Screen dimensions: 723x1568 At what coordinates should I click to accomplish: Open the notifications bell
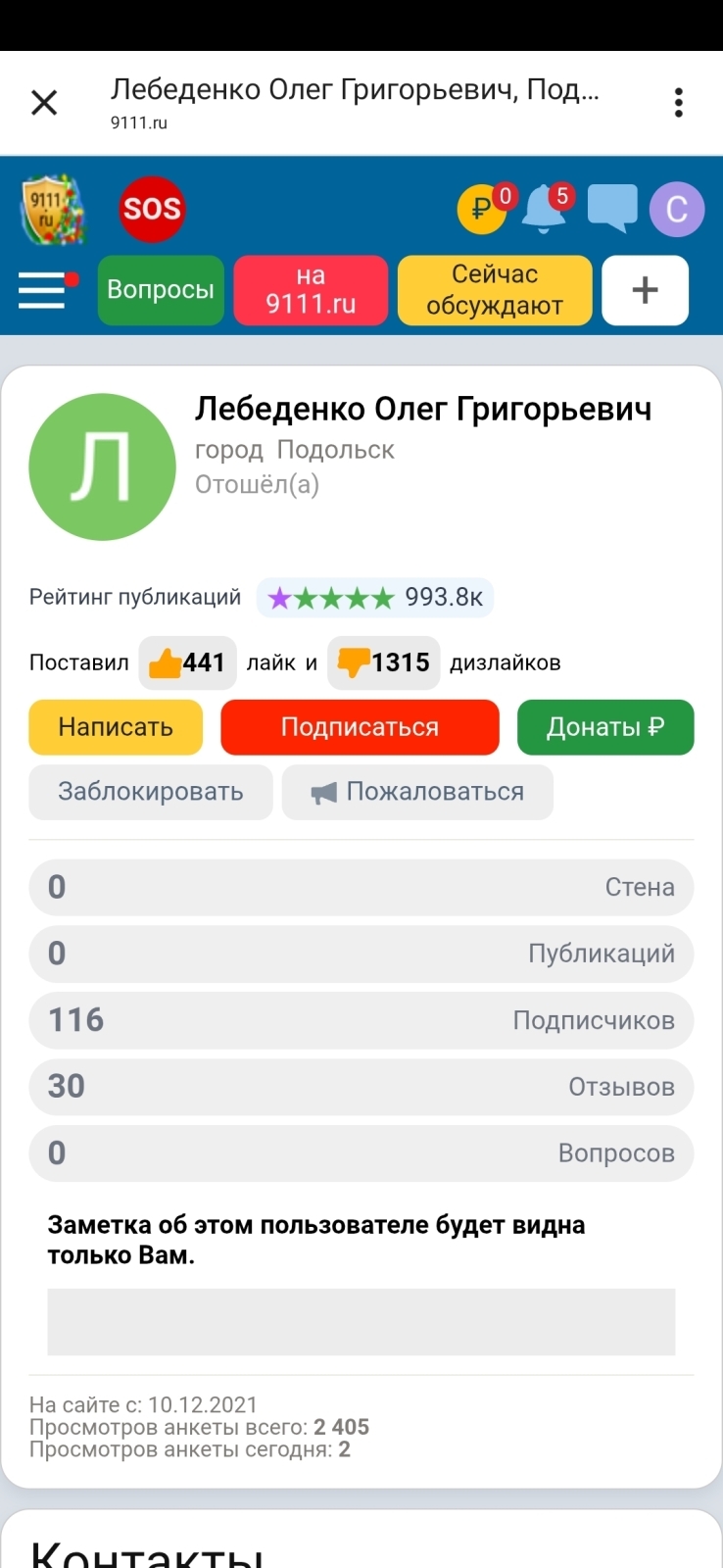(545, 209)
